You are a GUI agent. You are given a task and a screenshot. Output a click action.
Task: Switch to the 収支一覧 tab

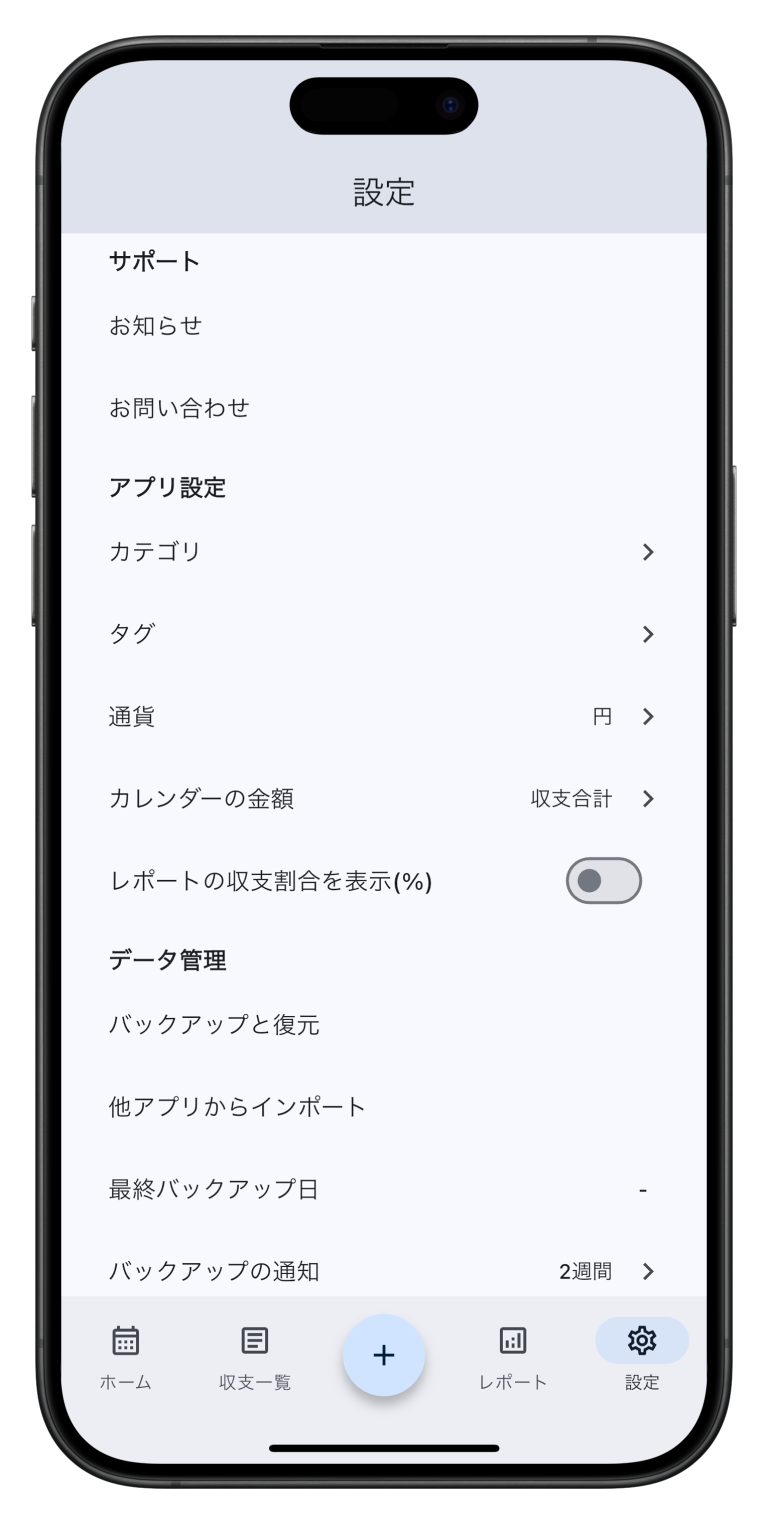(x=255, y=1357)
